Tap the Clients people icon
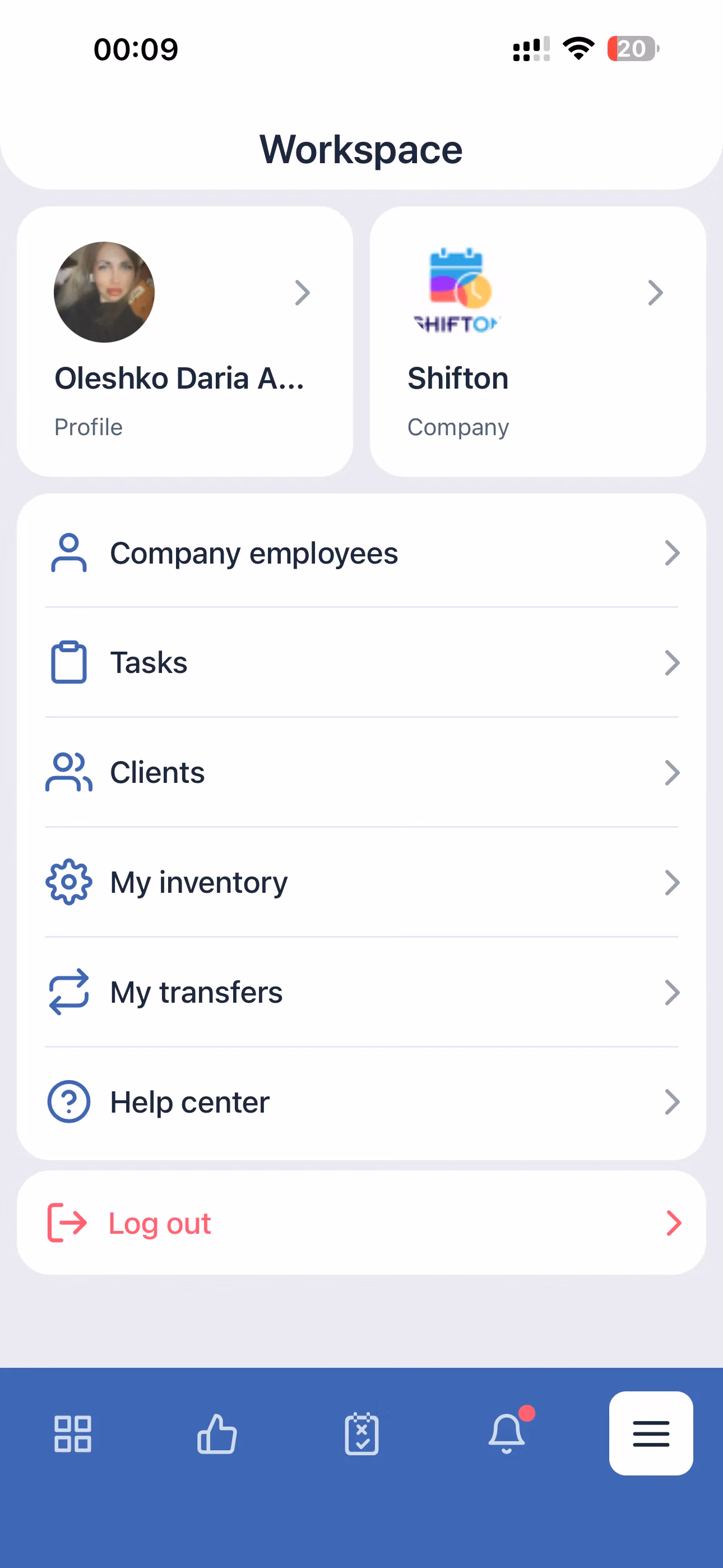The height and width of the screenshot is (1568, 723). tap(68, 772)
